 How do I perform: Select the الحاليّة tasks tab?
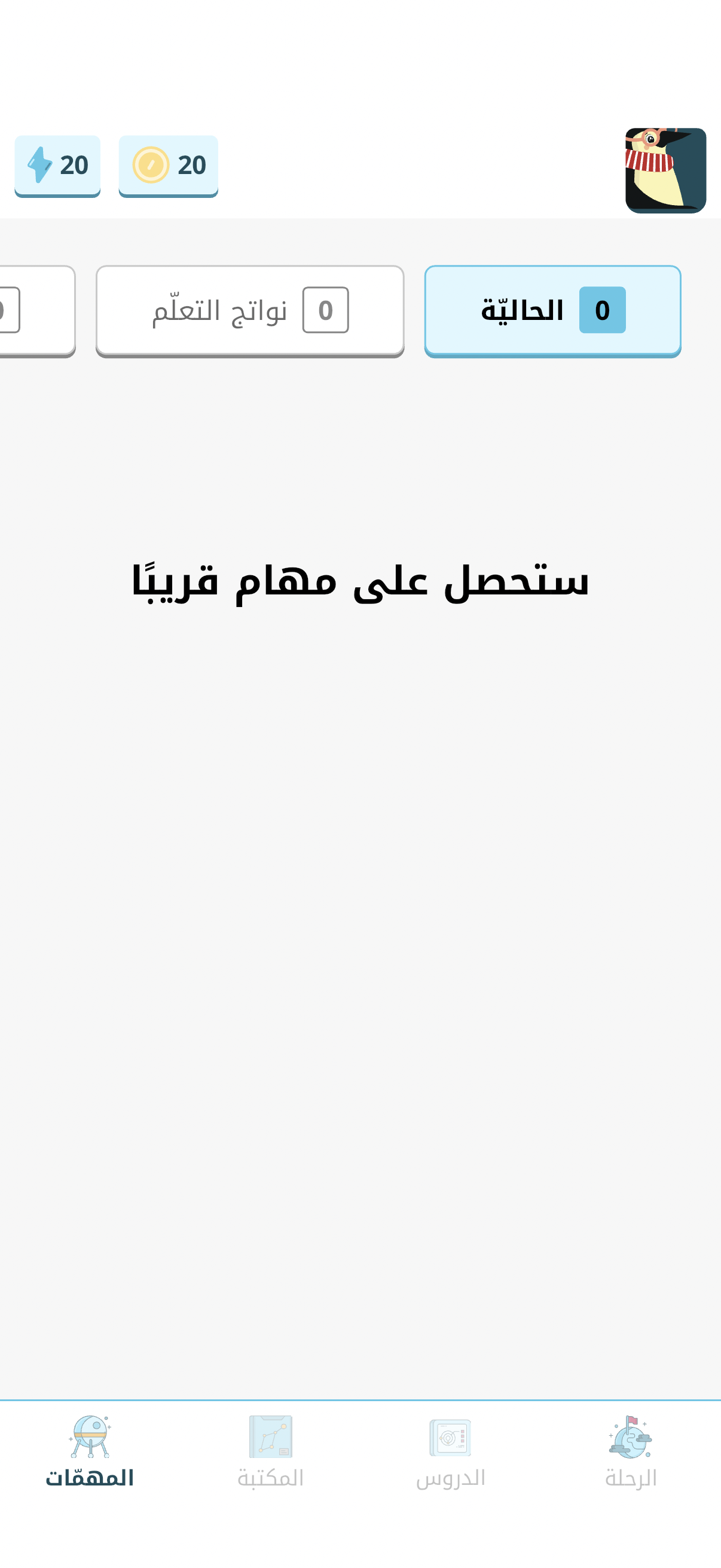point(552,310)
